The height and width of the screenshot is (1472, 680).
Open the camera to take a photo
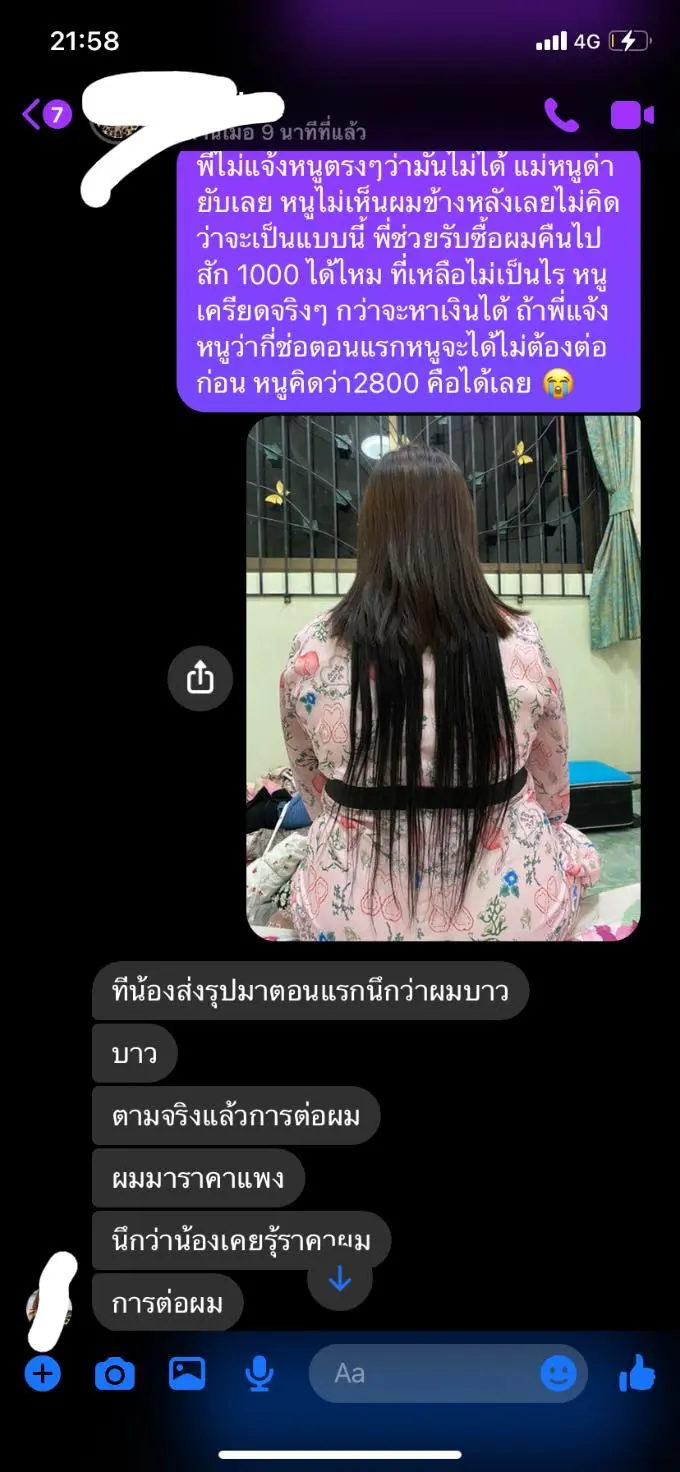(x=115, y=1374)
